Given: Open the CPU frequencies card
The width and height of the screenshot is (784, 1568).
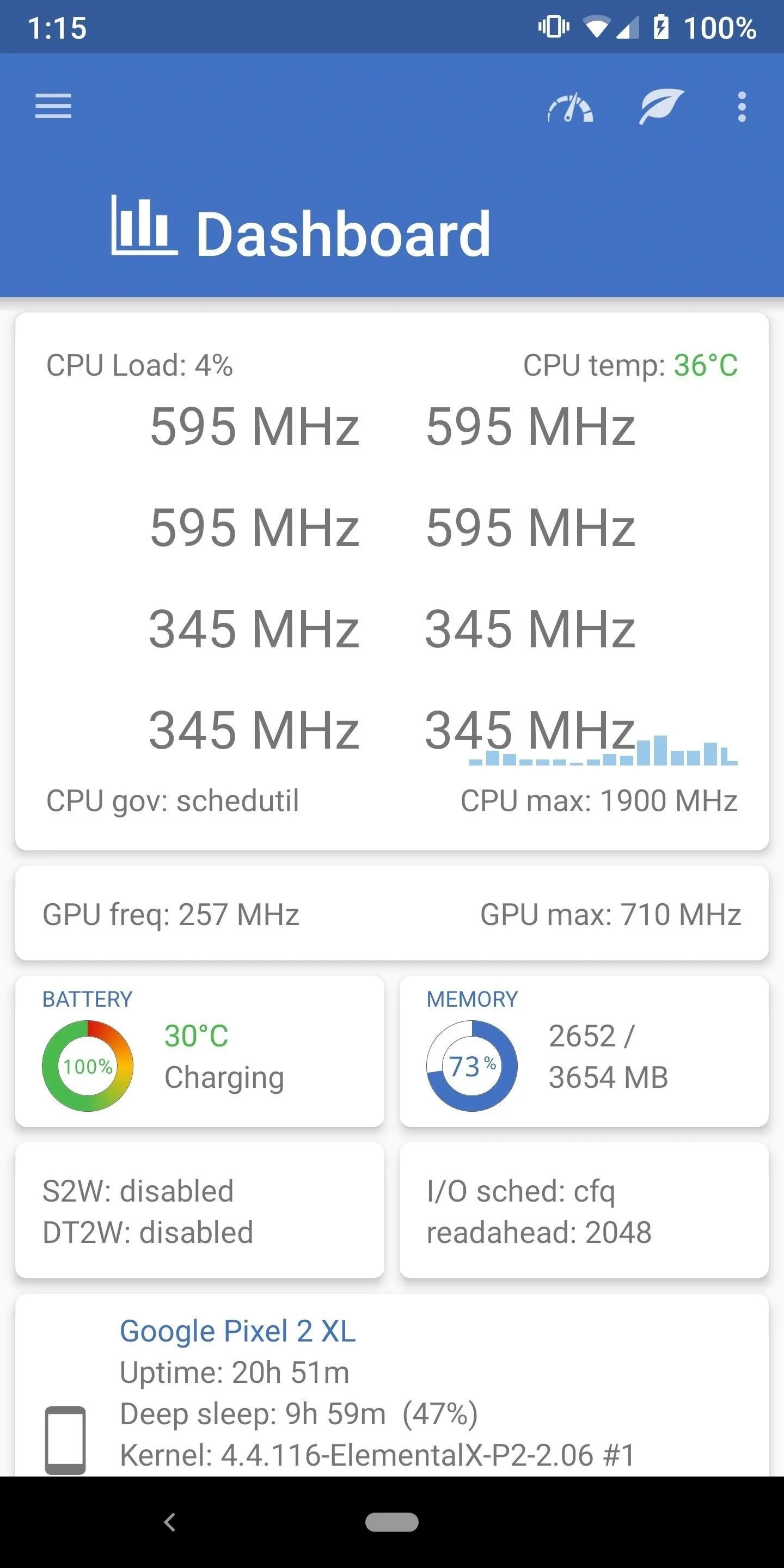Looking at the screenshot, I should point(392,581).
